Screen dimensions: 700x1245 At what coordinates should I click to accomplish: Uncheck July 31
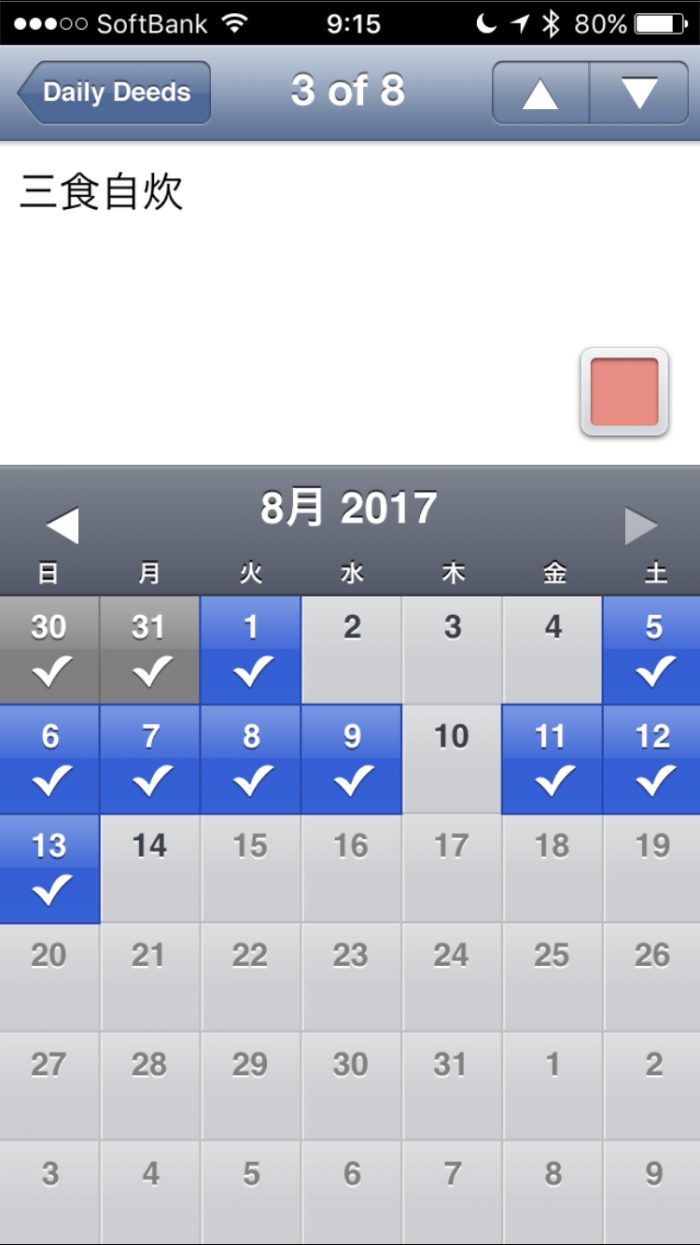click(149, 650)
